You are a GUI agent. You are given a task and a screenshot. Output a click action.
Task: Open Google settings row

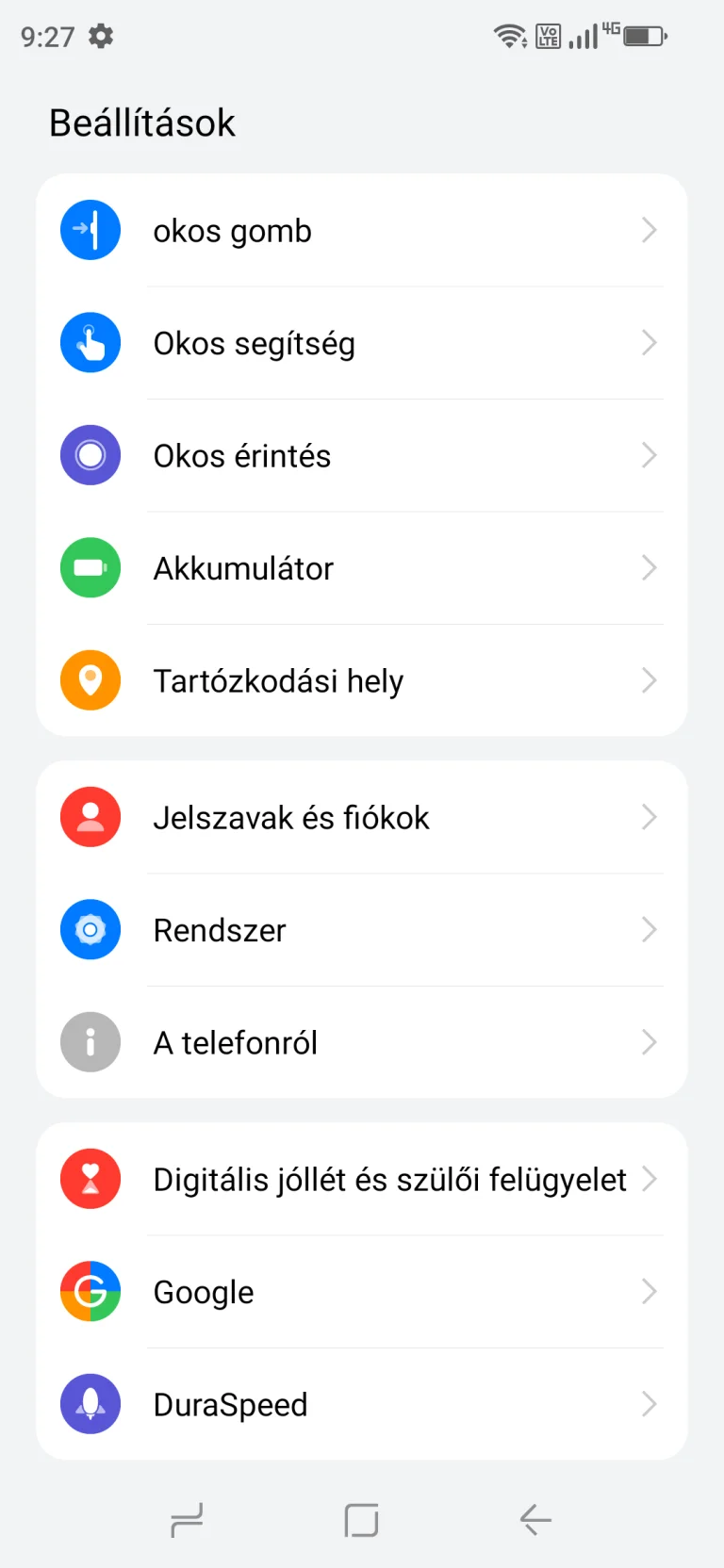(x=361, y=1292)
